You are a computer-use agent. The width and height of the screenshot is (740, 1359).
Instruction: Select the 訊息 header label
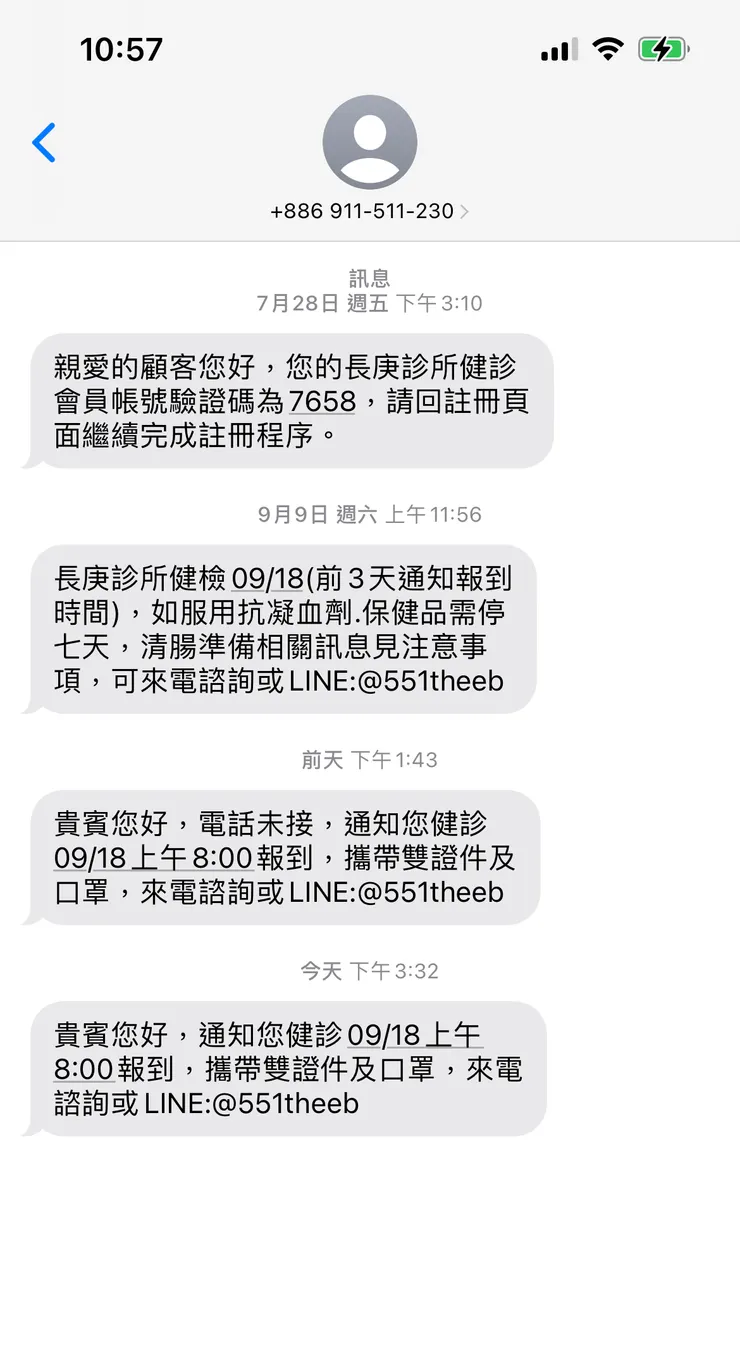(370, 278)
